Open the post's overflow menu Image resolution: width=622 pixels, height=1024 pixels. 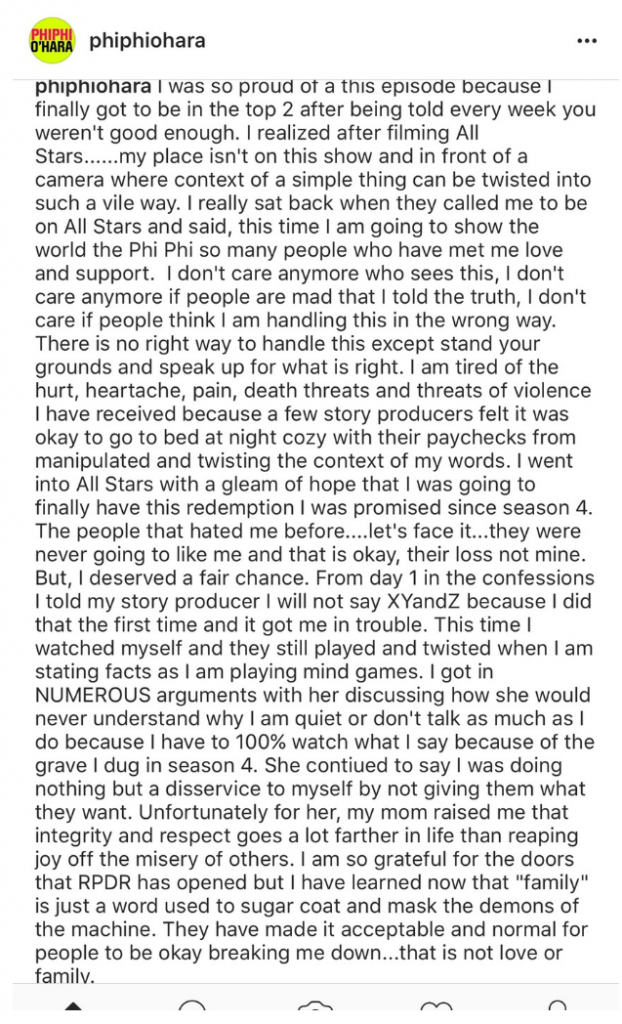point(587,42)
